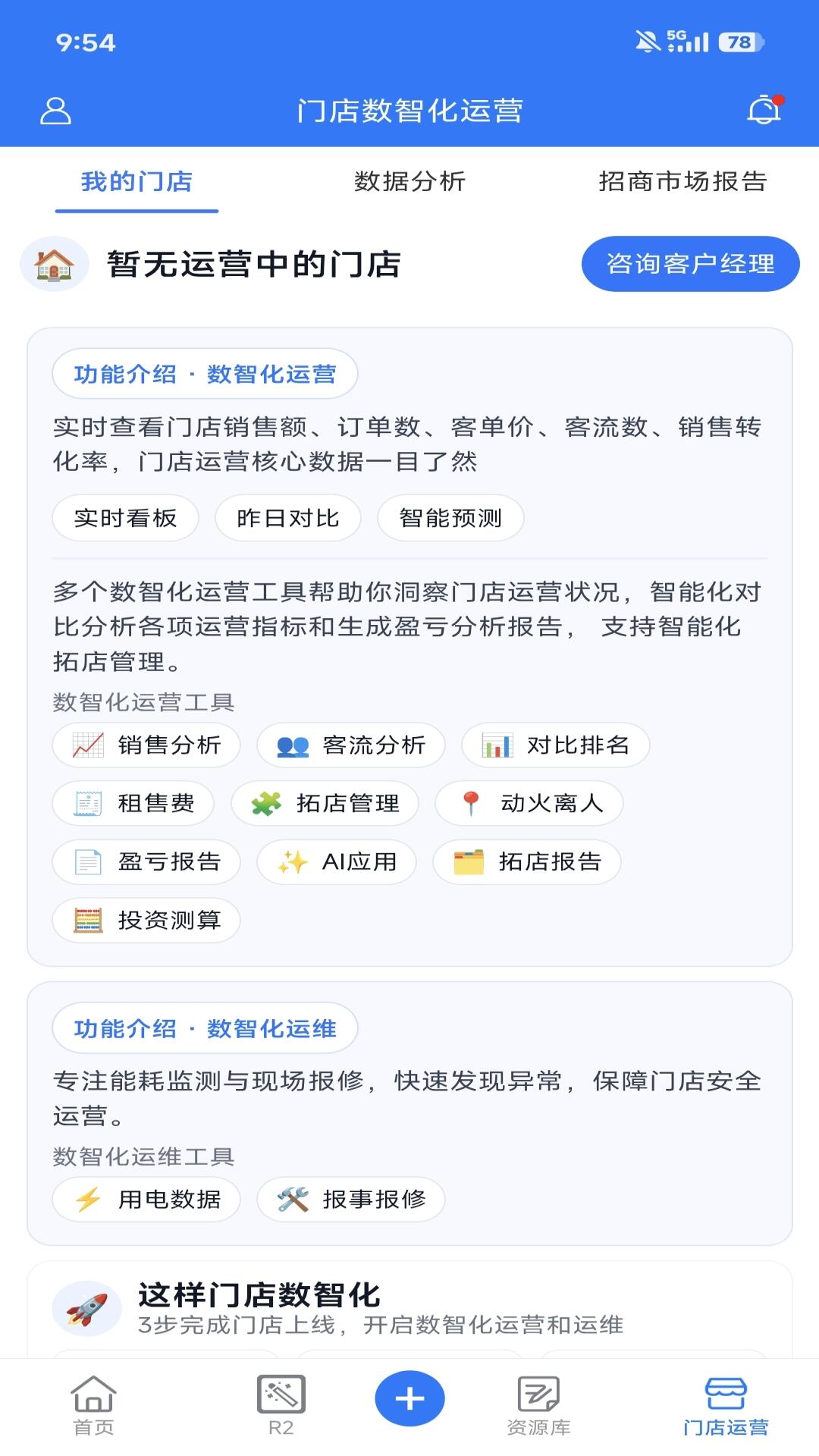
Task: Open the user profile icon
Action: (55, 110)
